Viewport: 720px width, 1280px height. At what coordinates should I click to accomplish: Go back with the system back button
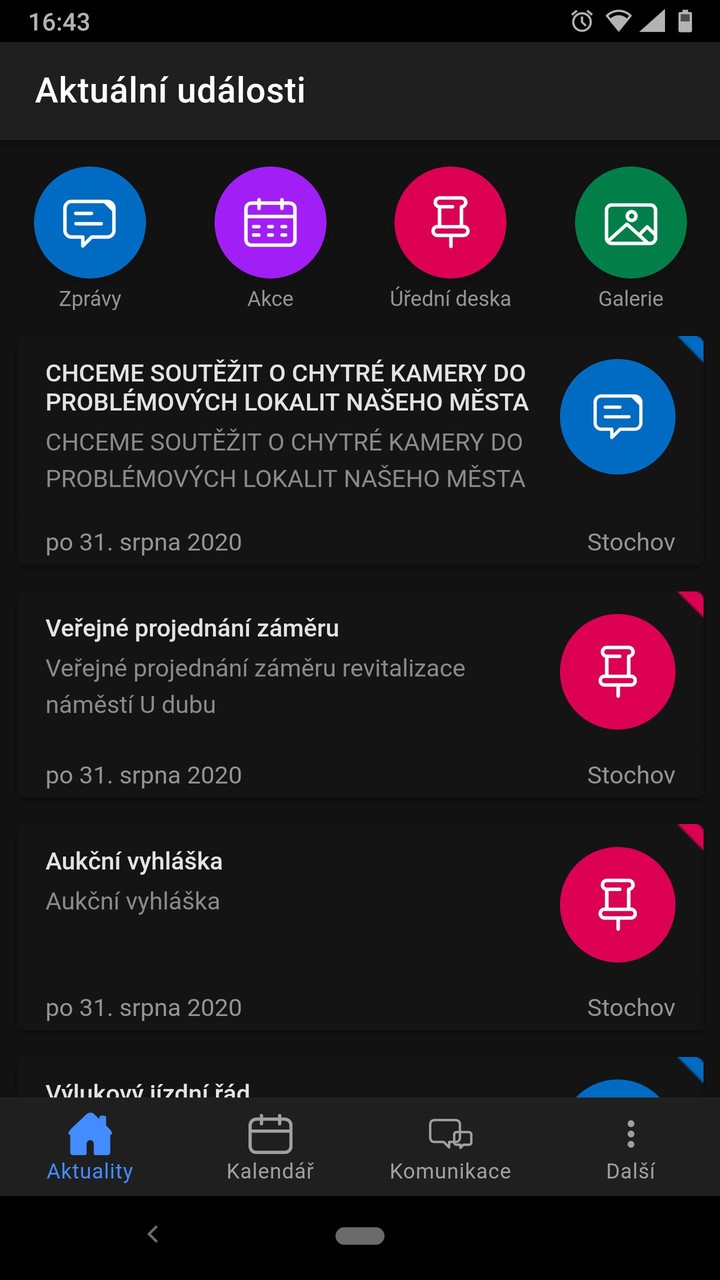click(x=153, y=1235)
